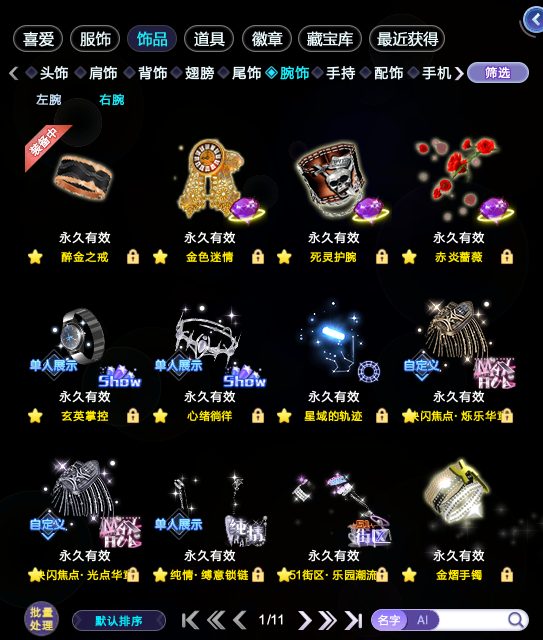543x640 pixels.
Task: Tap the lock icon on 玄英掌控
Action: pos(133,416)
